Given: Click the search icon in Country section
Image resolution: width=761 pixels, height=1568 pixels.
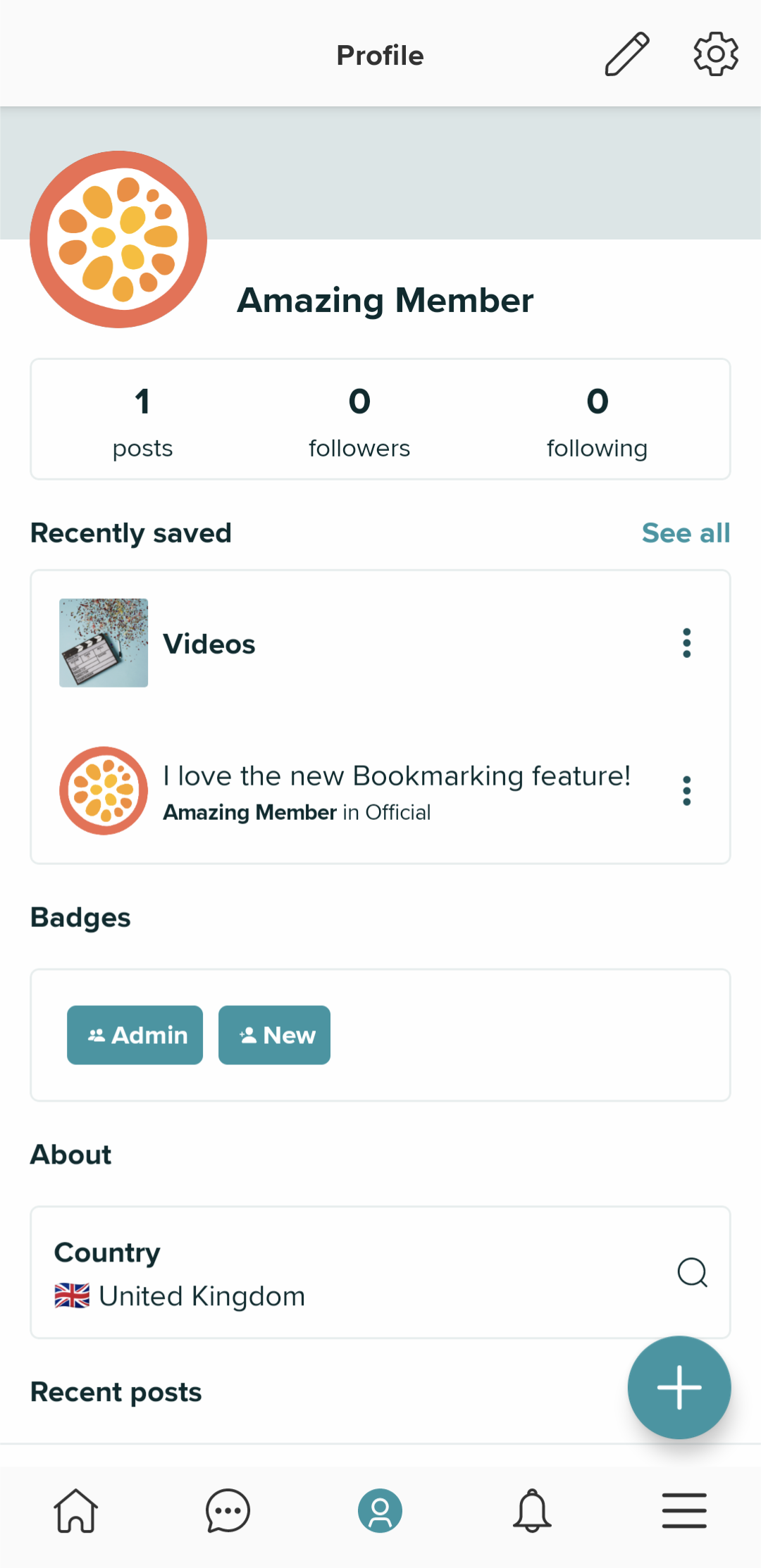Looking at the screenshot, I should click(693, 1272).
